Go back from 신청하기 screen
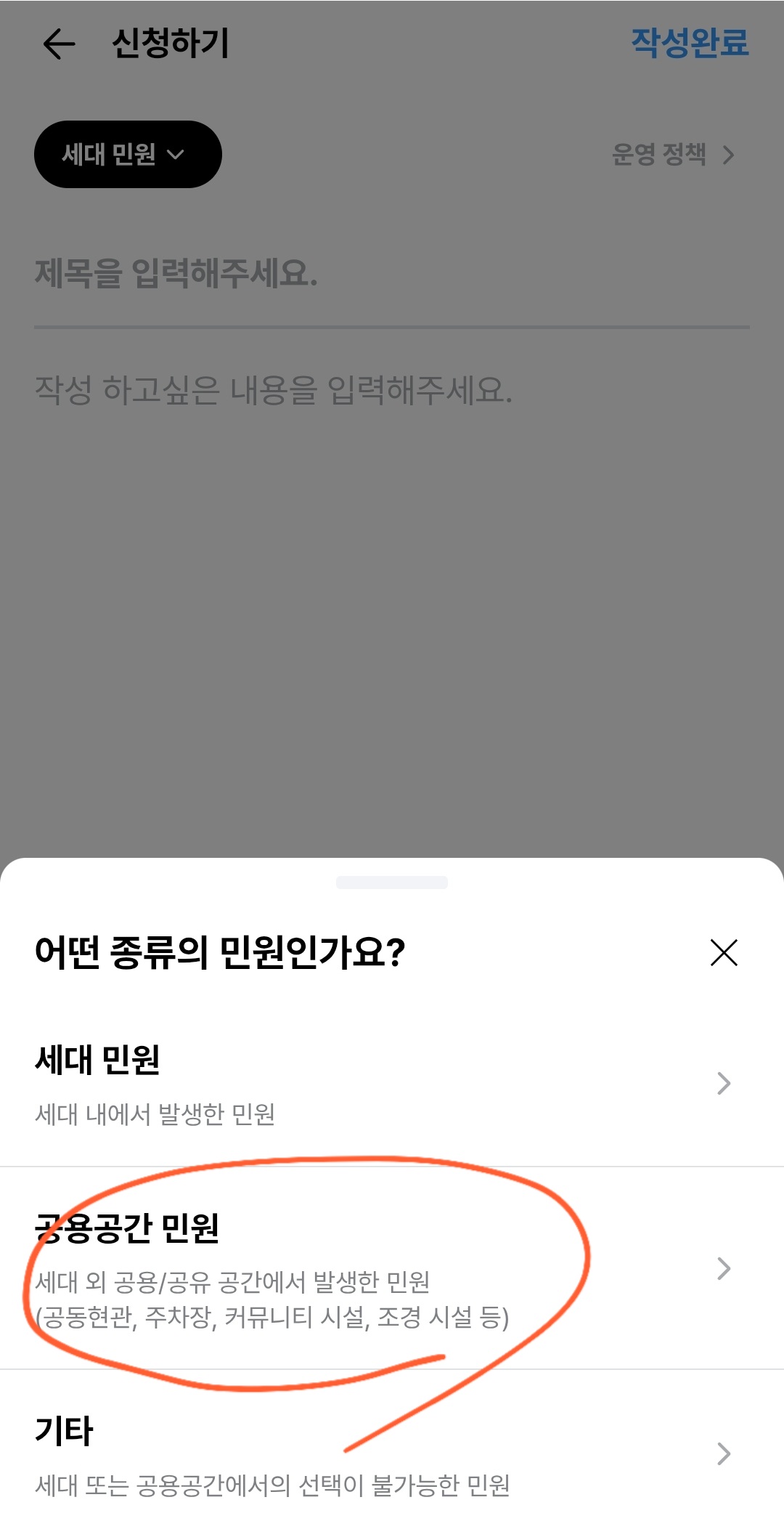The width and height of the screenshot is (784, 1537). tap(60, 44)
